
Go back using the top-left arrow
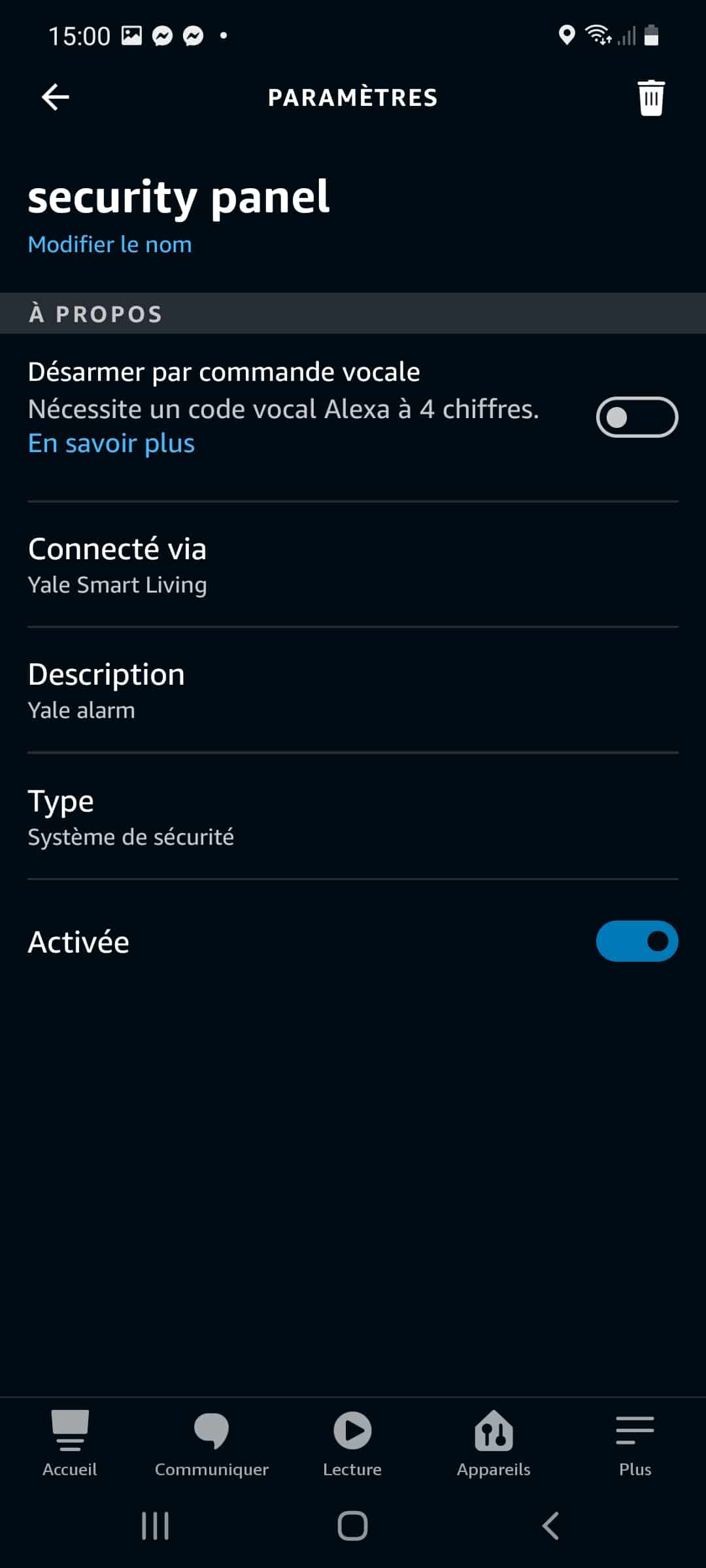[56, 97]
